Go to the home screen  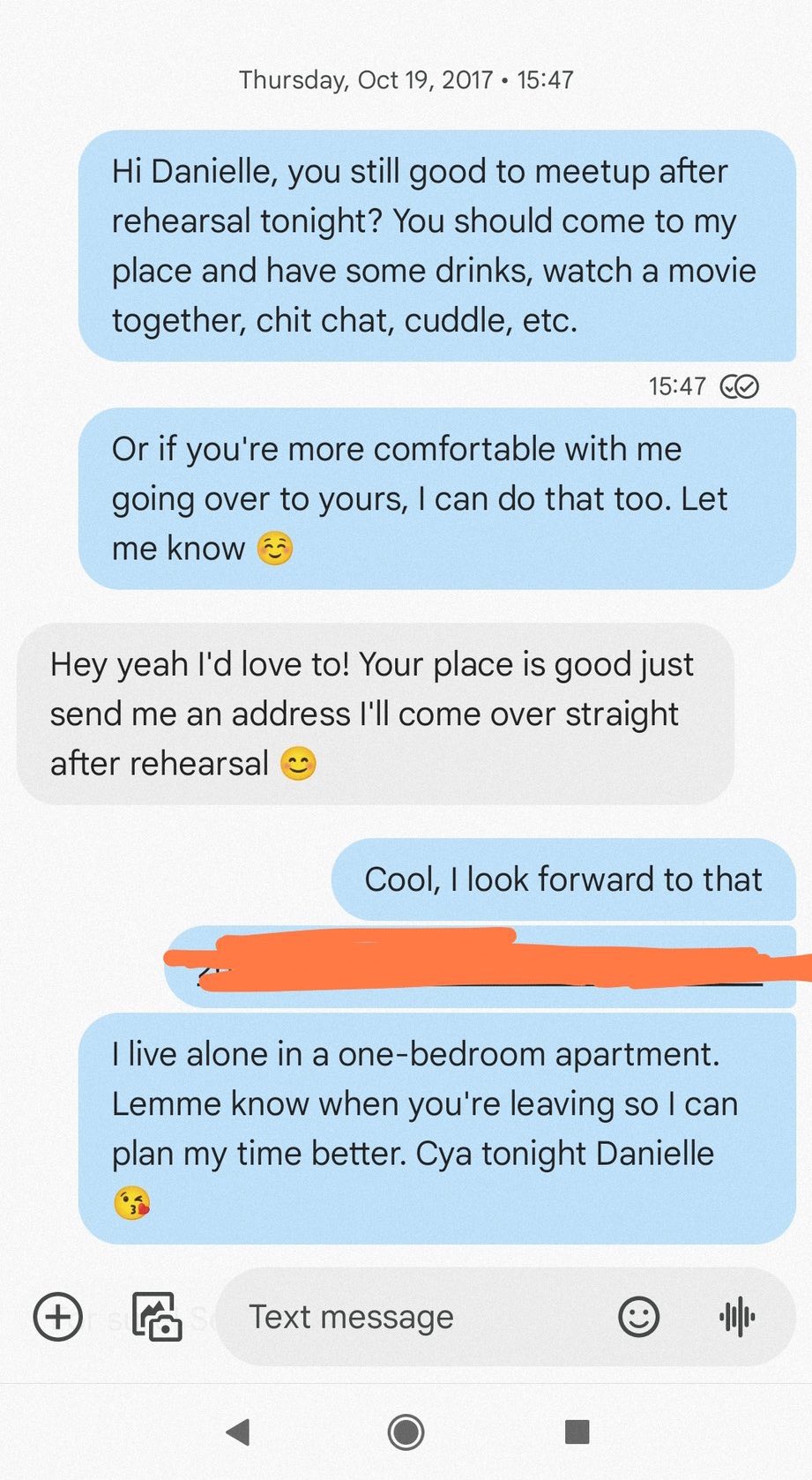click(406, 1431)
